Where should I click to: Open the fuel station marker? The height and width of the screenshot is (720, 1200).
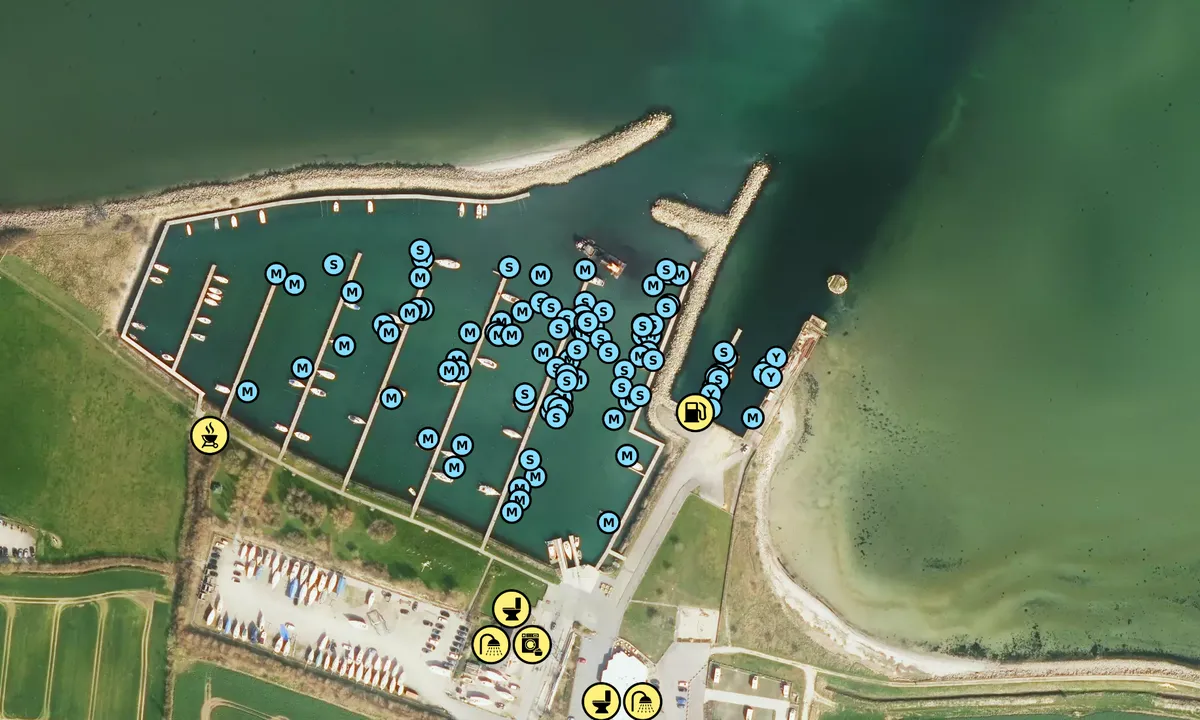(x=695, y=412)
